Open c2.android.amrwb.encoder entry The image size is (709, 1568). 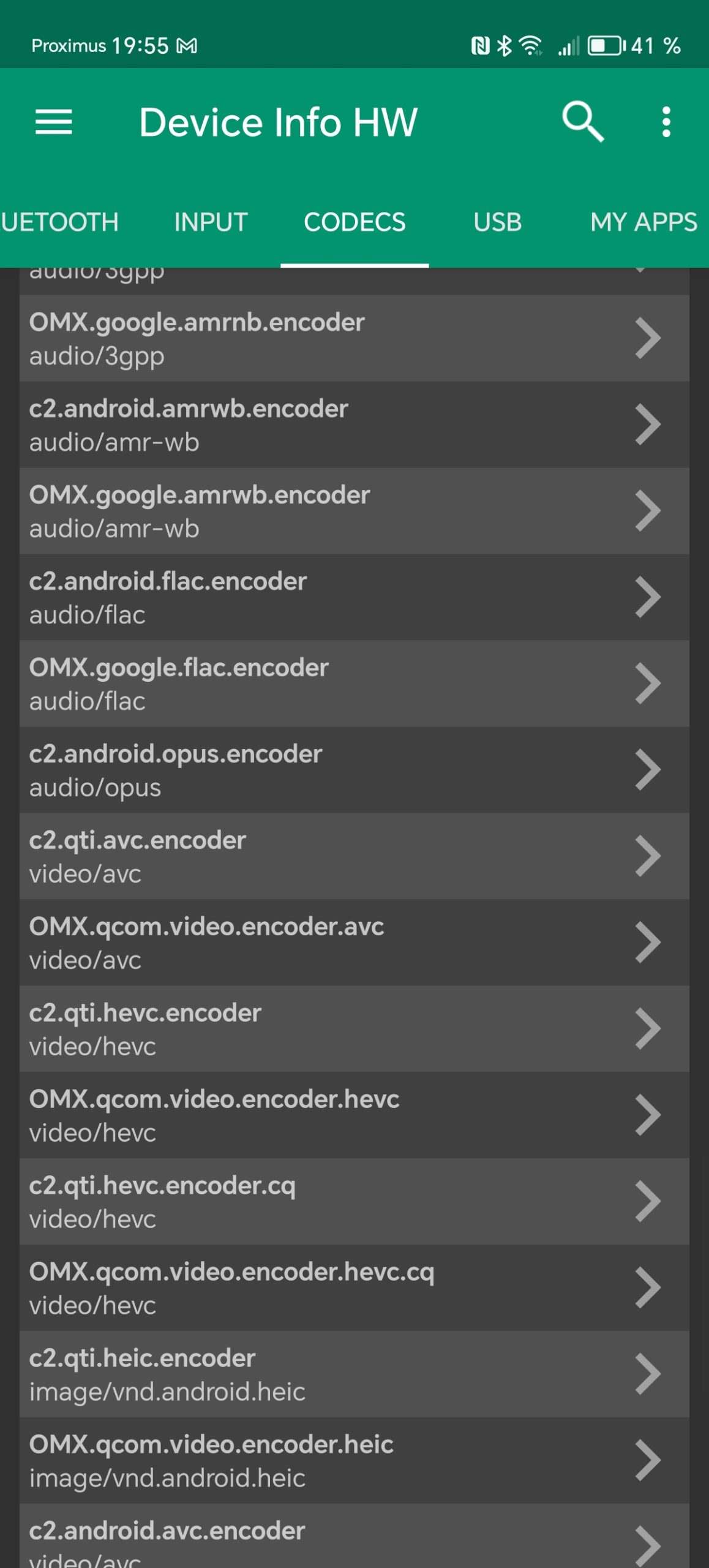pos(354,424)
